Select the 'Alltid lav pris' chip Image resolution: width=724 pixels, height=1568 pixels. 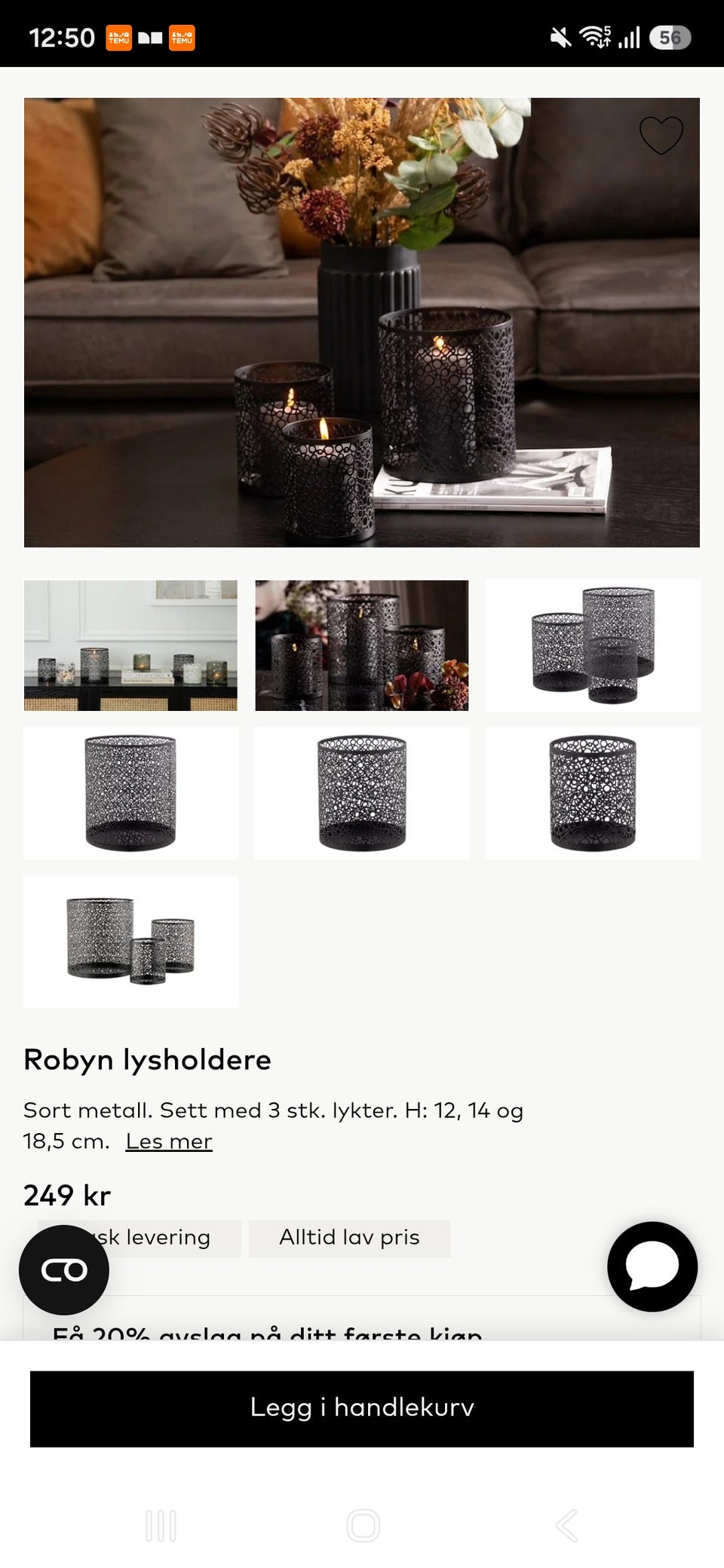pos(349,1238)
